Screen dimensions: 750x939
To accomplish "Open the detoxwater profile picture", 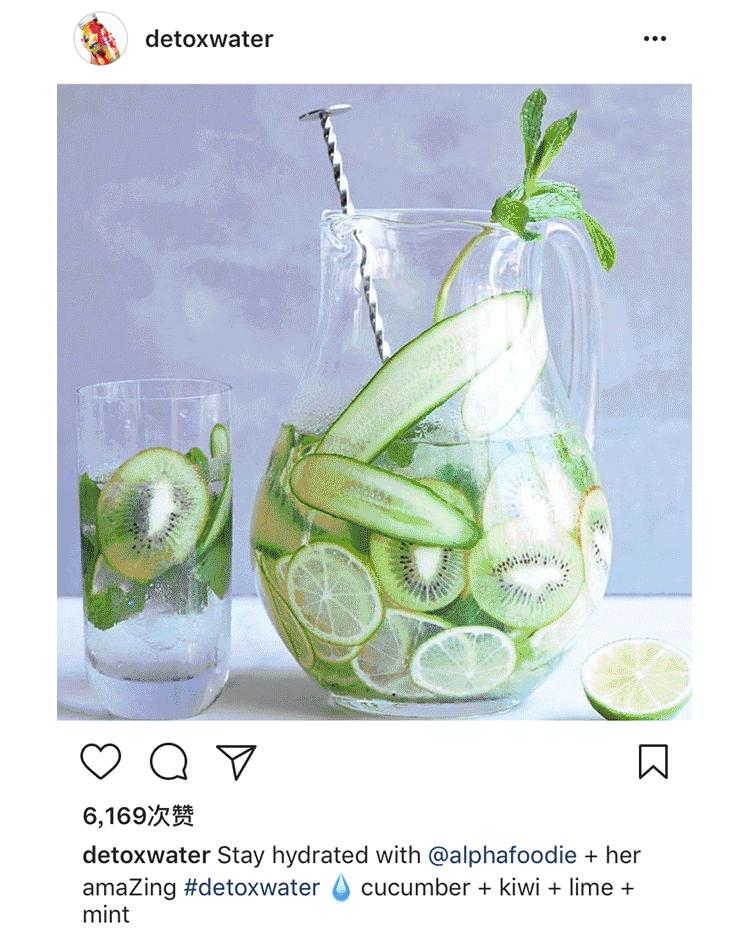I will [100, 40].
